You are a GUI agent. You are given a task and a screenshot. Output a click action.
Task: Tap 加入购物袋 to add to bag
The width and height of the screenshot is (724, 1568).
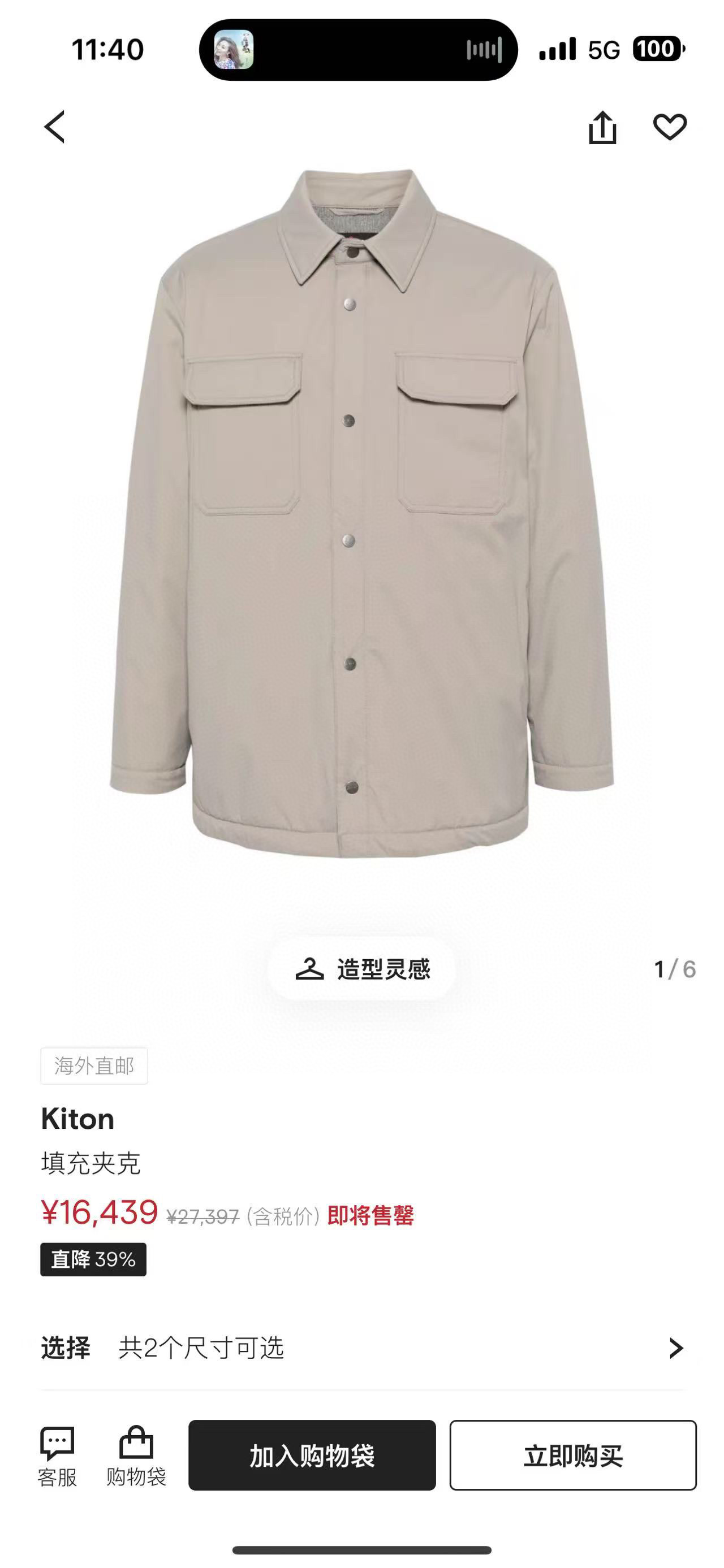pyautogui.click(x=312, y=1455)
